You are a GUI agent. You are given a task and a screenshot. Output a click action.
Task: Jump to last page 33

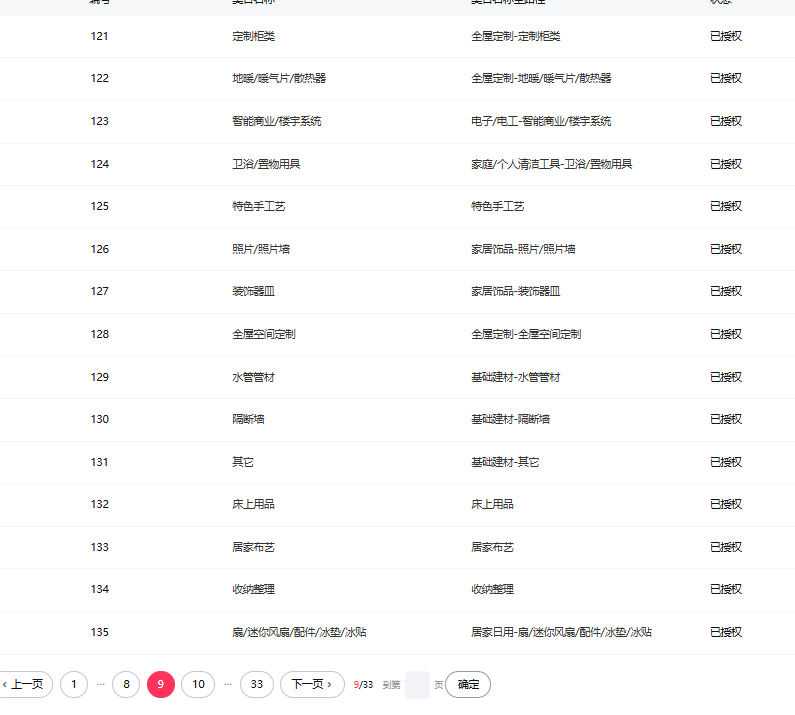[257, 684]
